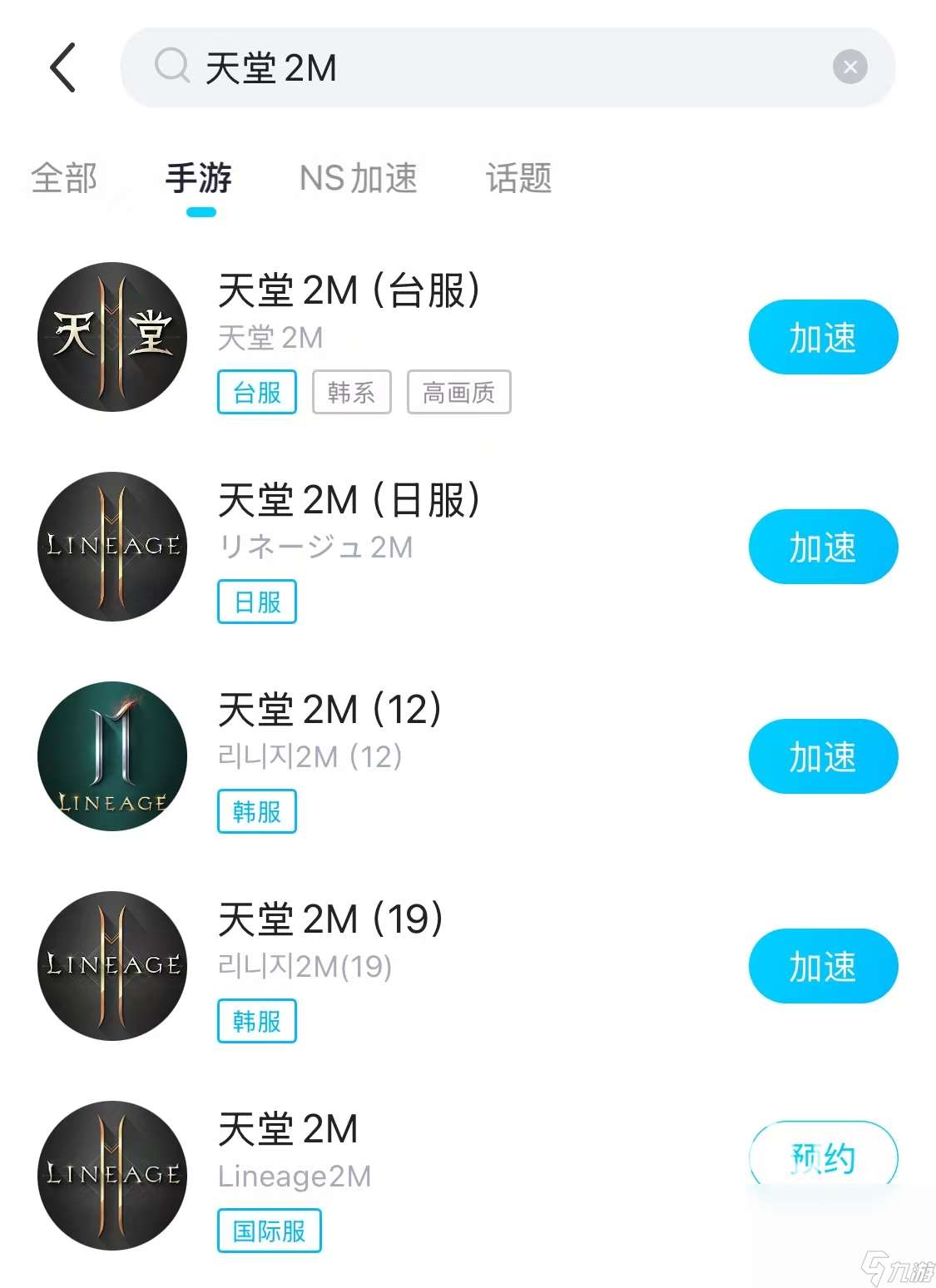The width and height of the screenshot is (936, 1288).
Task: Click 预约 for Lineage2M 国际服
Action: (x=822, y=1157)
